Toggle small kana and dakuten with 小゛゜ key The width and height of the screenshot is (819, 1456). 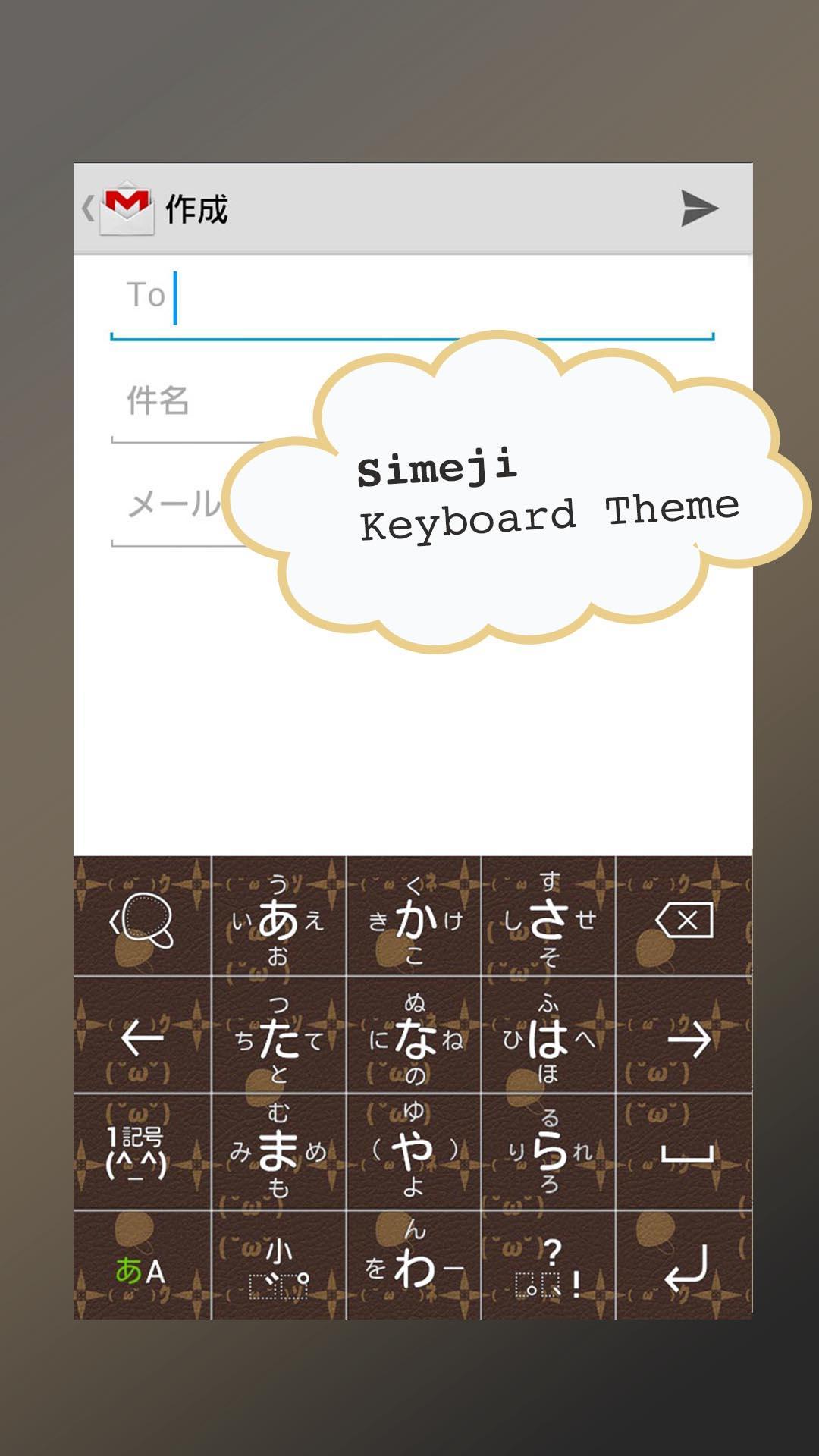coord(275,1259)
